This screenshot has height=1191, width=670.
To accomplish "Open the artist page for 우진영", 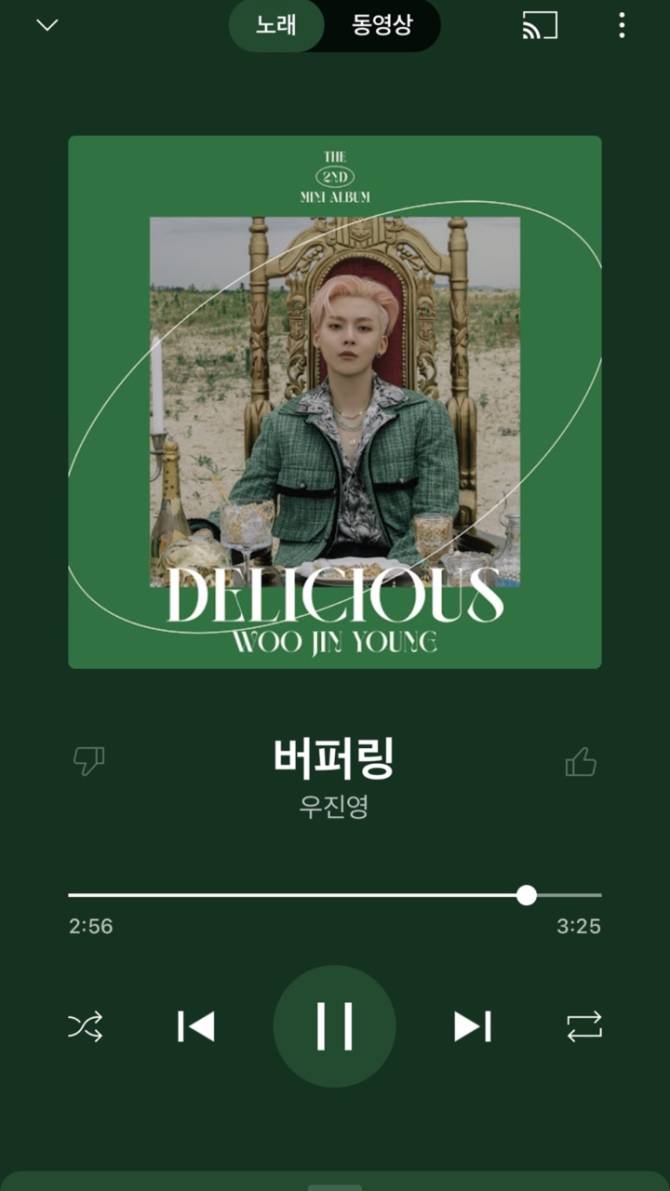I will (x=334, y=807).
